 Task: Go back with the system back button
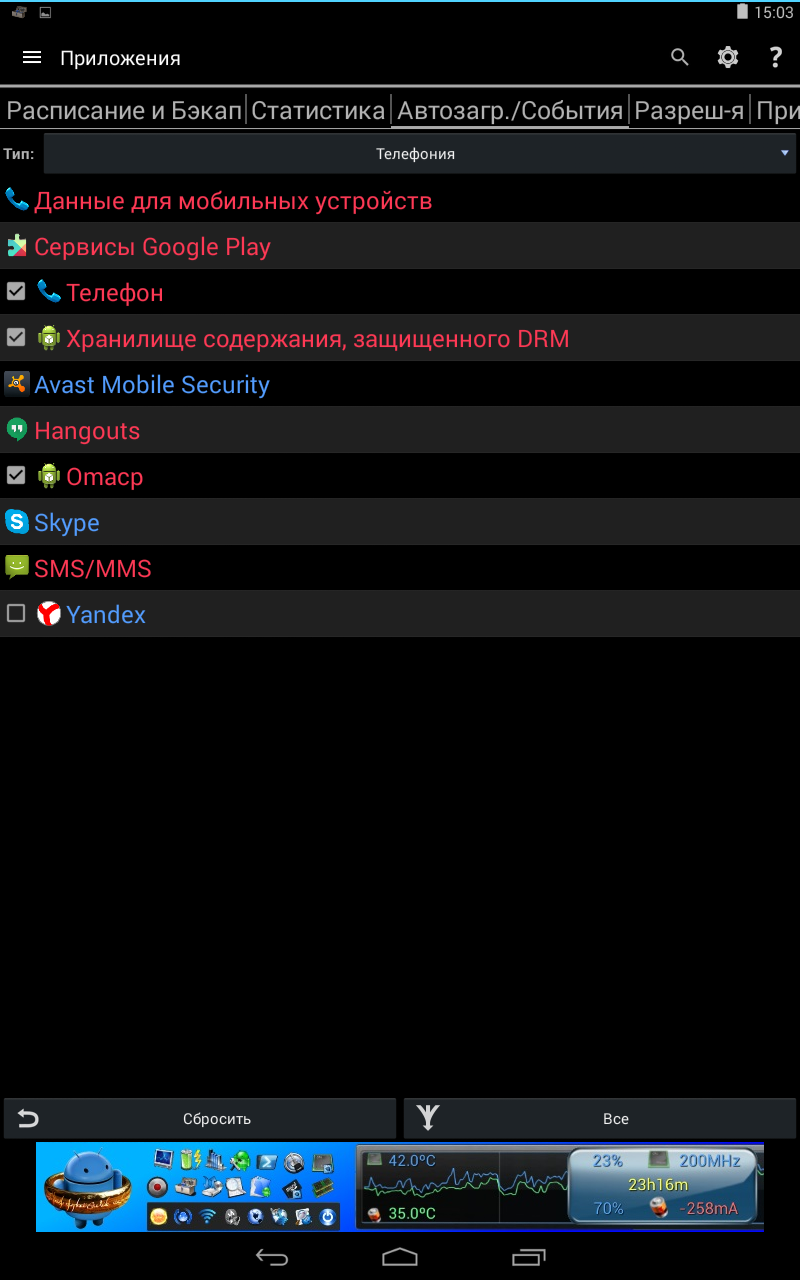point(271,1257)
